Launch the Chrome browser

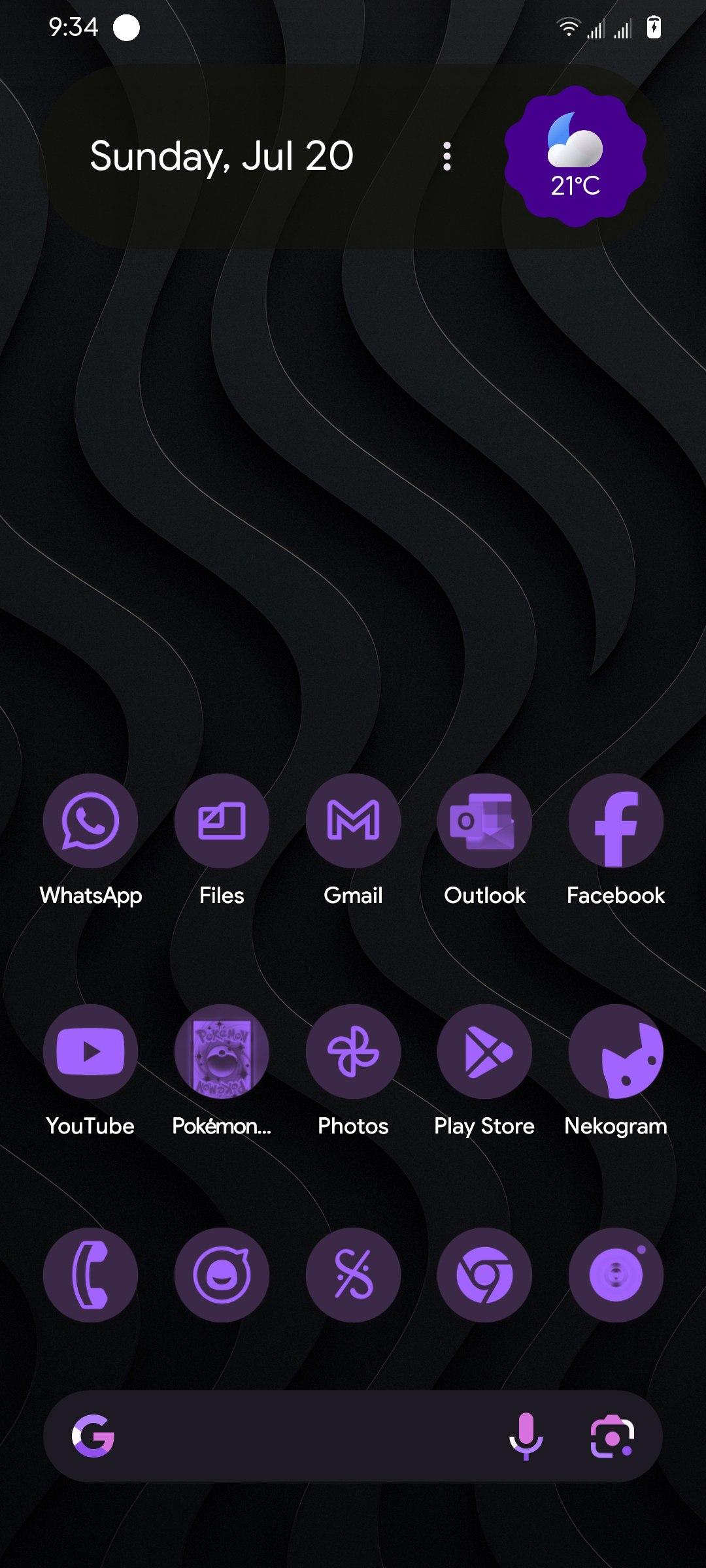point(484,1275)
